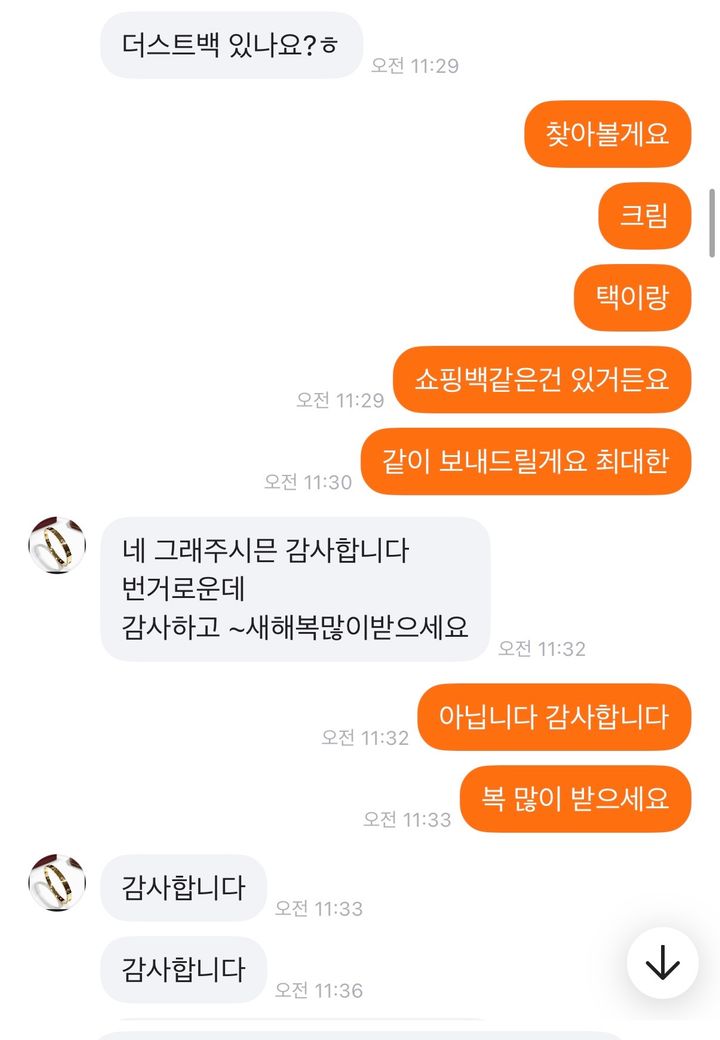
Task: Jump to latest message with down arrow
Action: [x=662, y=963]
